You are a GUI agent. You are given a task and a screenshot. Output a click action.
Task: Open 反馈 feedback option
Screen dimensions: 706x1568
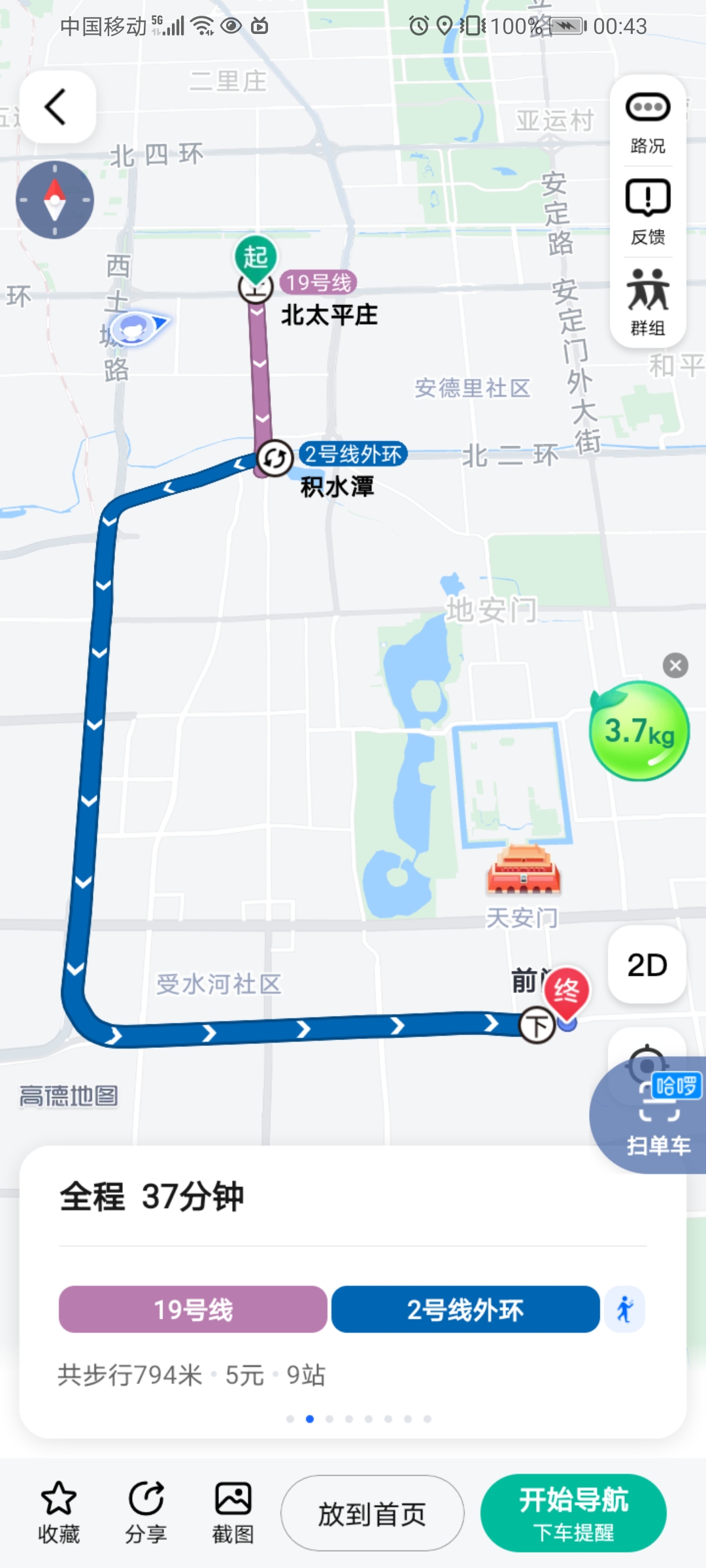pos(647,212)
